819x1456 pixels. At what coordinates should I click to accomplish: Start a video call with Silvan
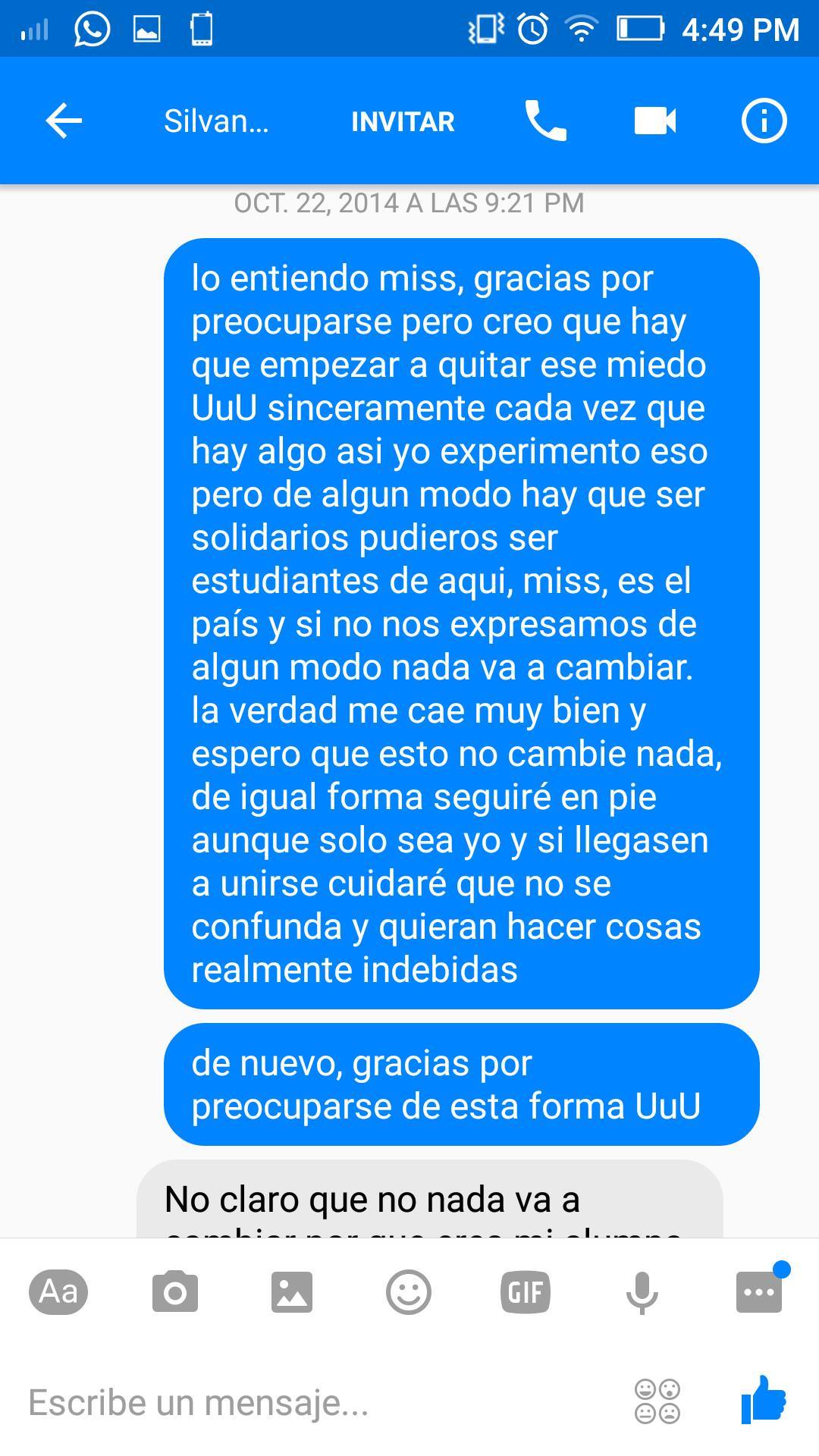[x=655, y=121]
